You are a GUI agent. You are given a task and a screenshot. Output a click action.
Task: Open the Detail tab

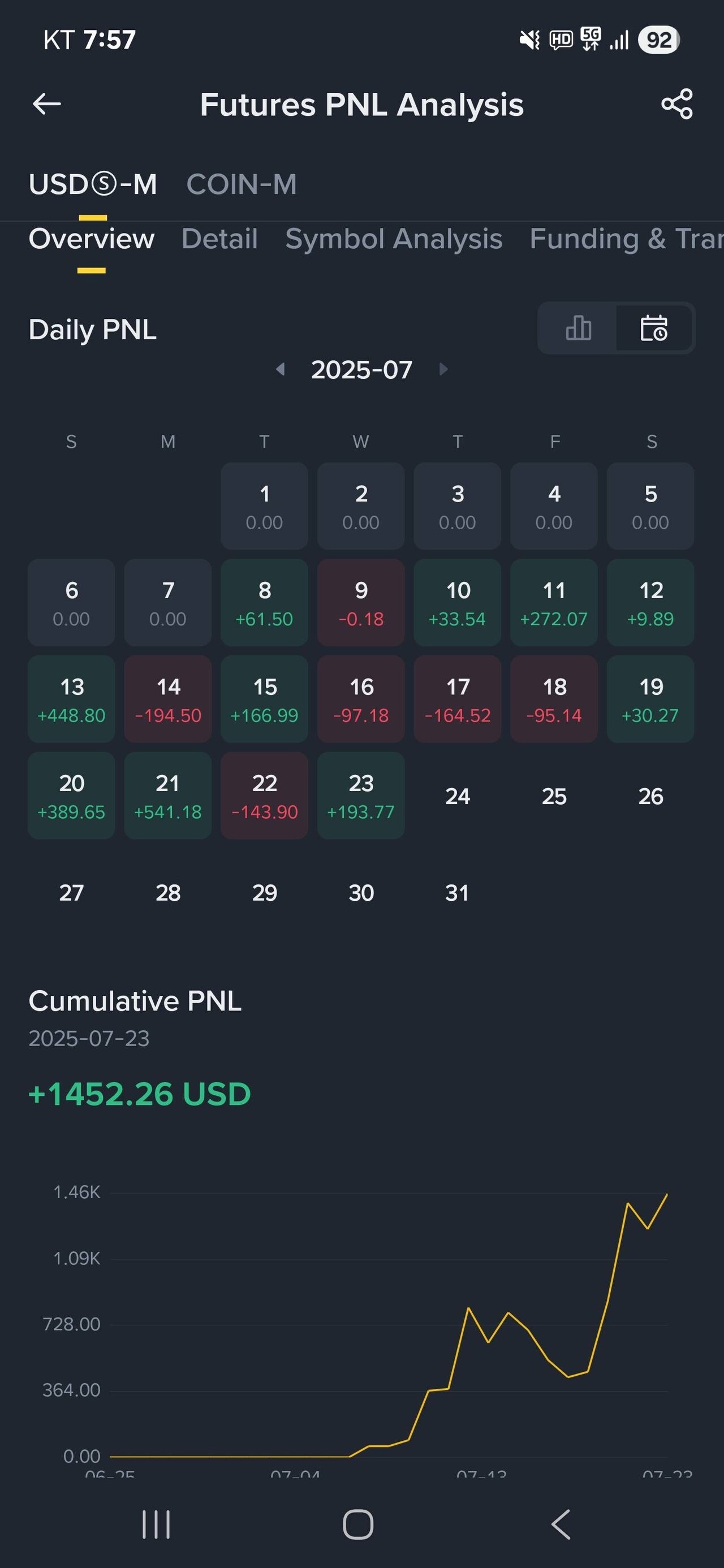[x=219, y=239]
